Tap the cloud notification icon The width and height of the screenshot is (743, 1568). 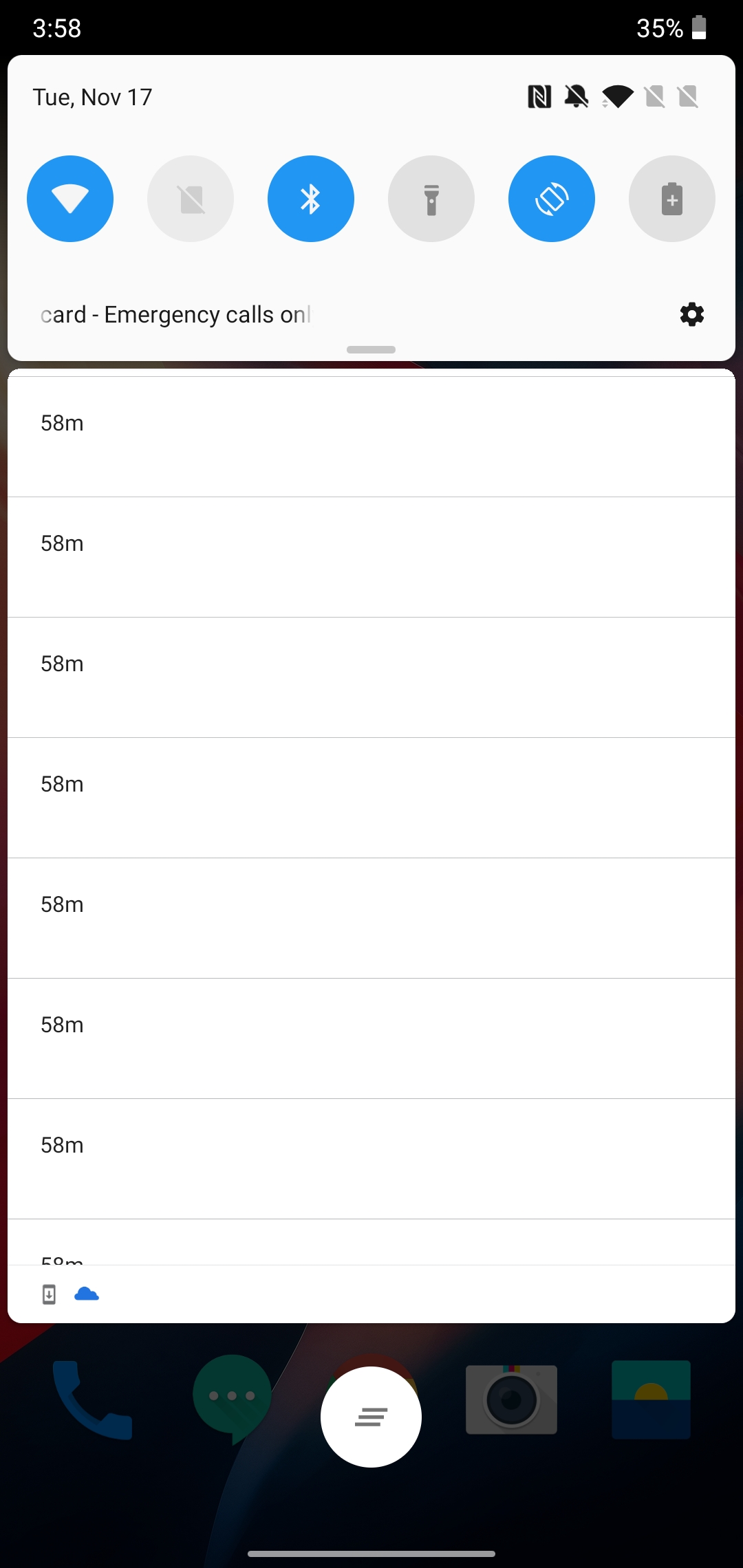pos(88,1294)
